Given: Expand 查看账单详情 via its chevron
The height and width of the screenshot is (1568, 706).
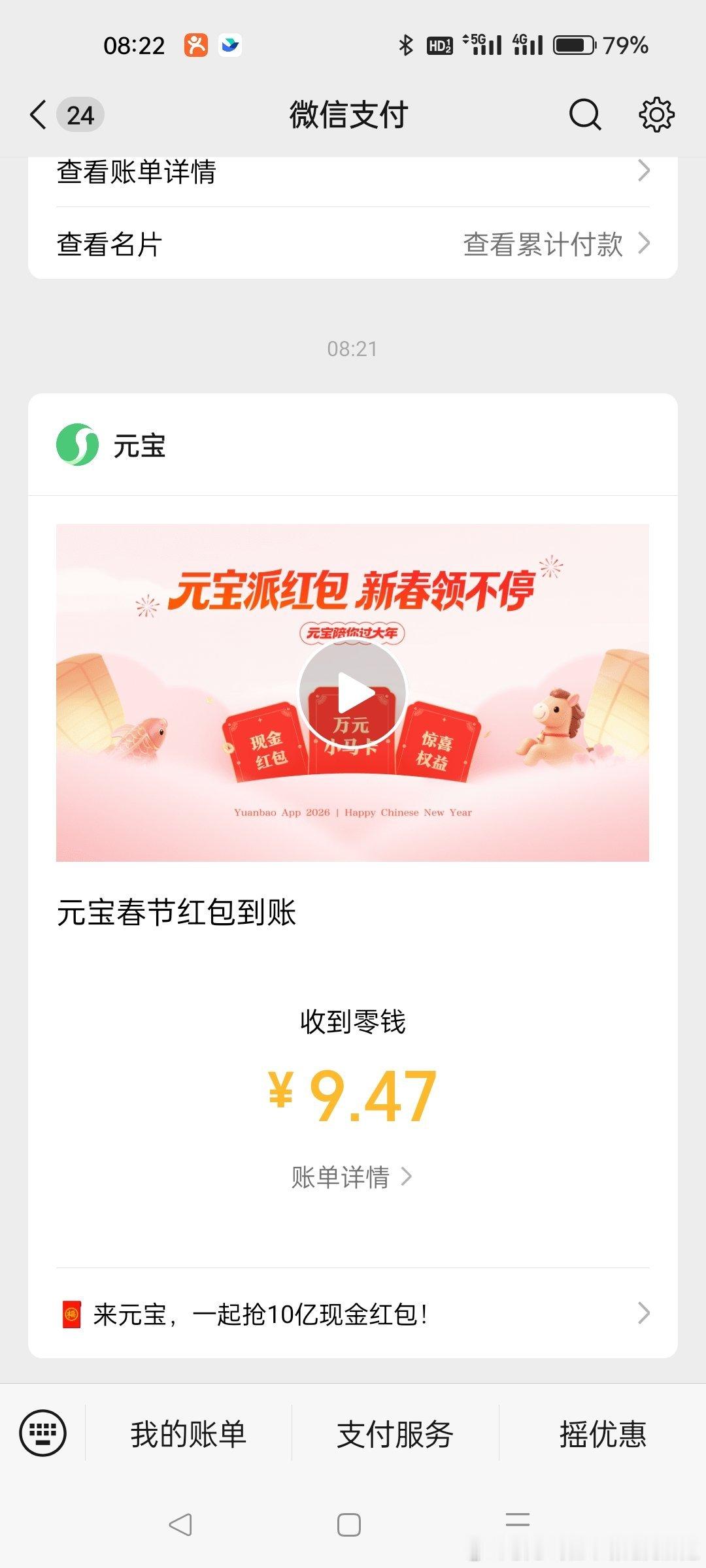Looking at the screenshot, I should click(644, 171).
